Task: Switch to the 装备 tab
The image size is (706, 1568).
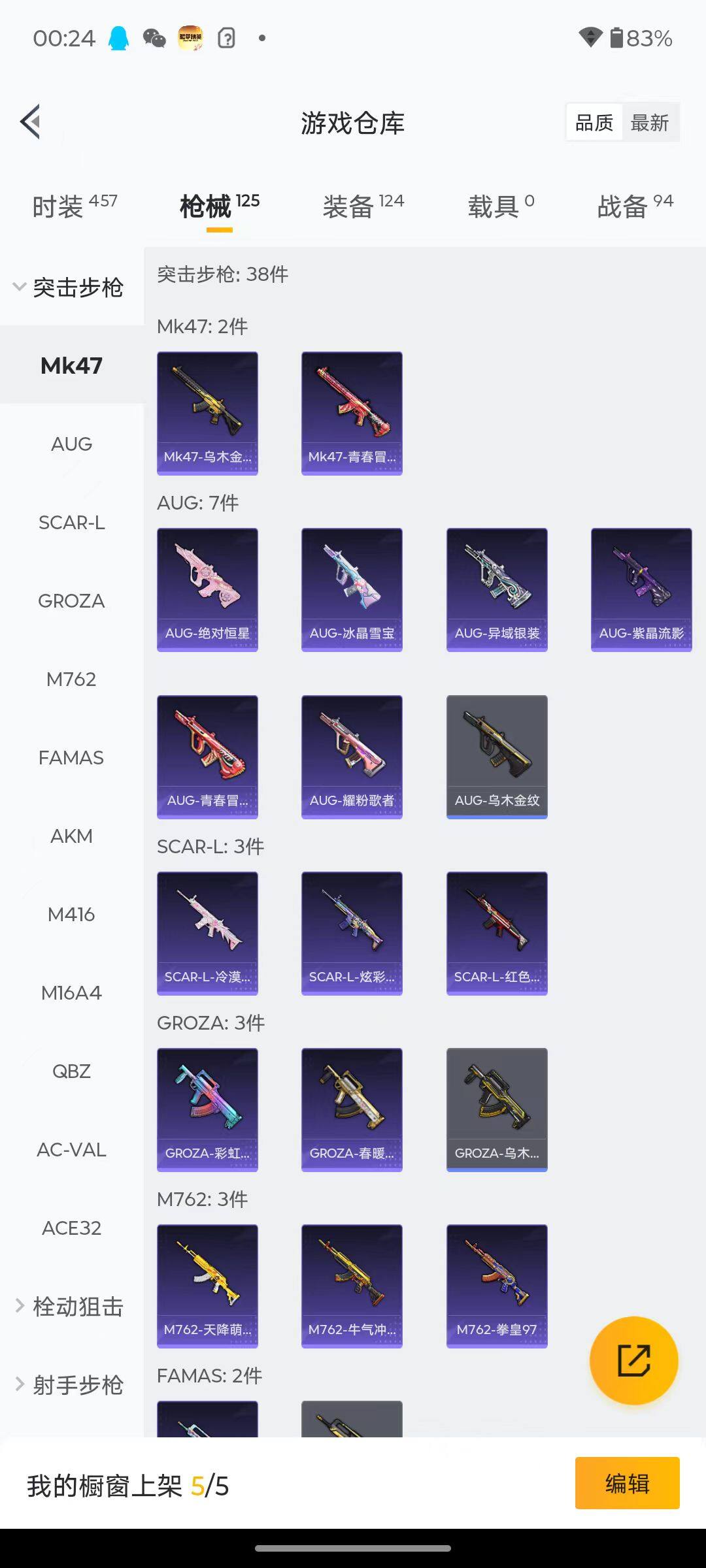Action: pyautogui.click(x=363, y=206)
